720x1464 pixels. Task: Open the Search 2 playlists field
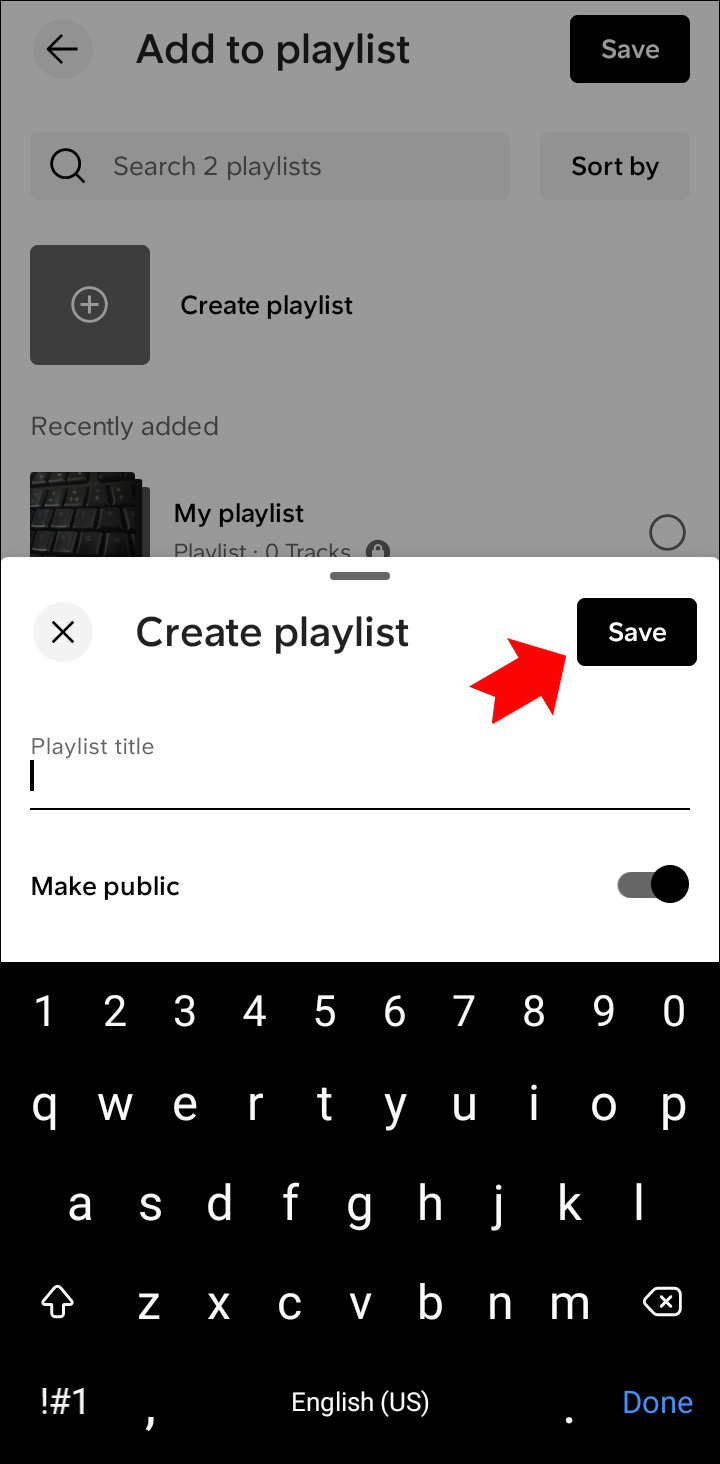pos(270,166)
